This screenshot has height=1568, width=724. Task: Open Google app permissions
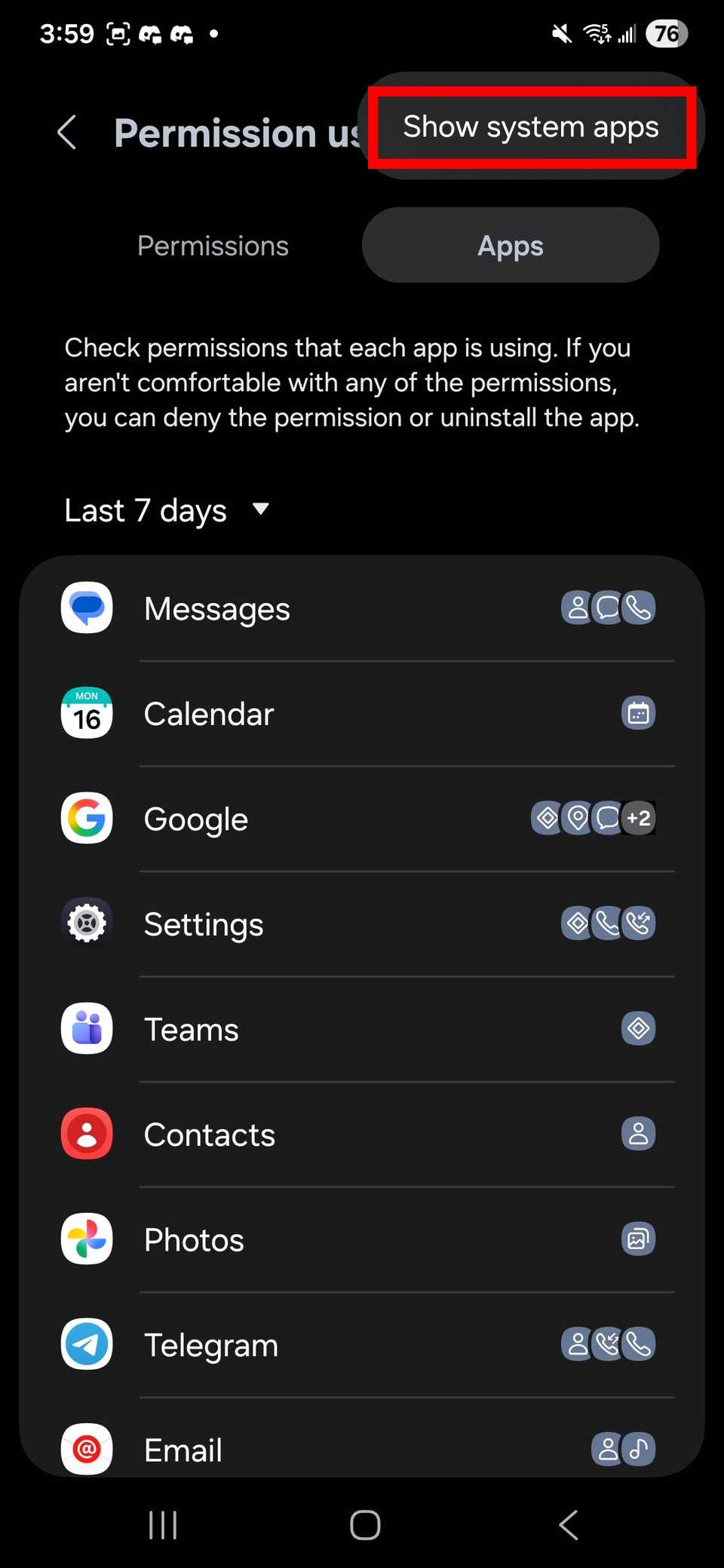(362, 819)
